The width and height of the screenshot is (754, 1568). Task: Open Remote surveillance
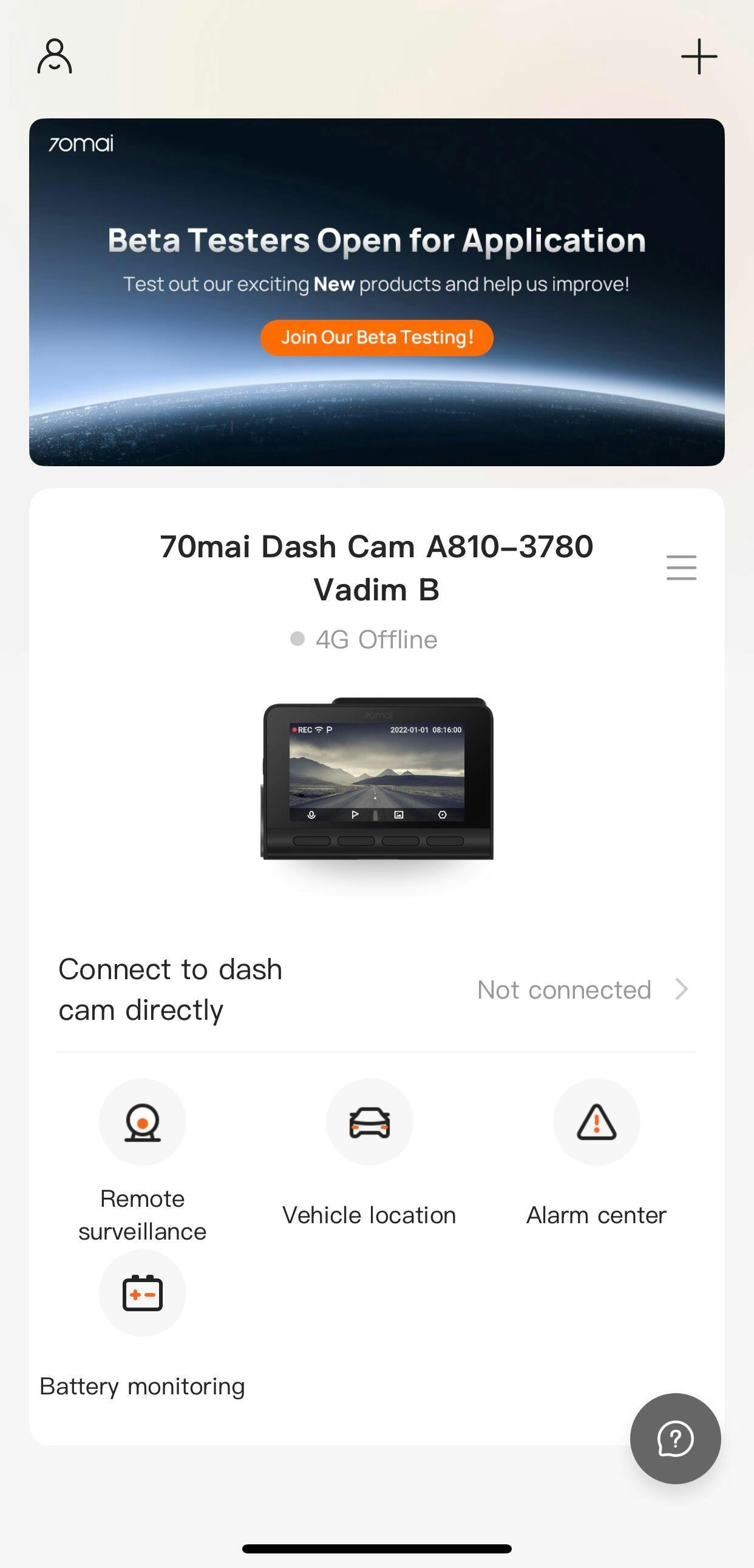point(143,1122)
